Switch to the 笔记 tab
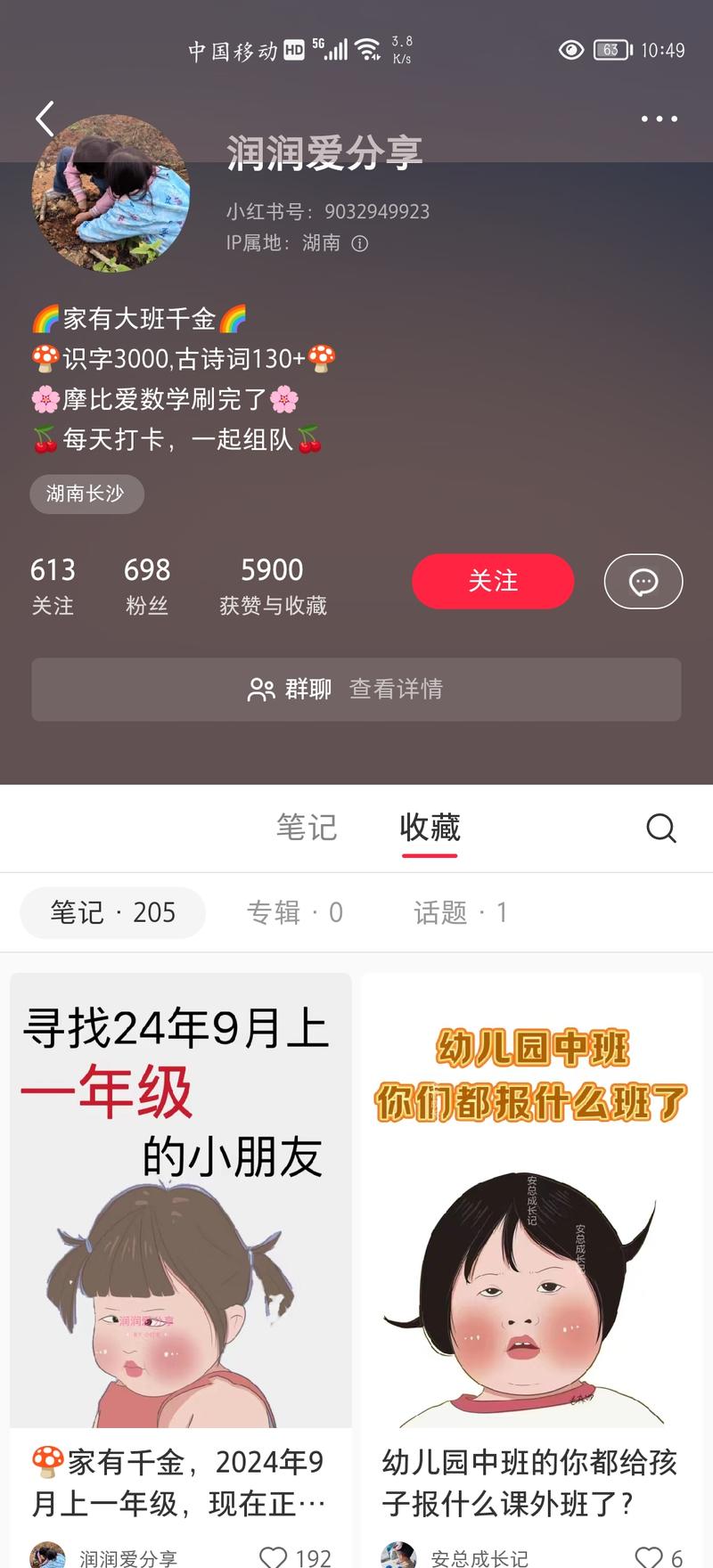Screen dimensions: 713x1568 pos(306,828)
